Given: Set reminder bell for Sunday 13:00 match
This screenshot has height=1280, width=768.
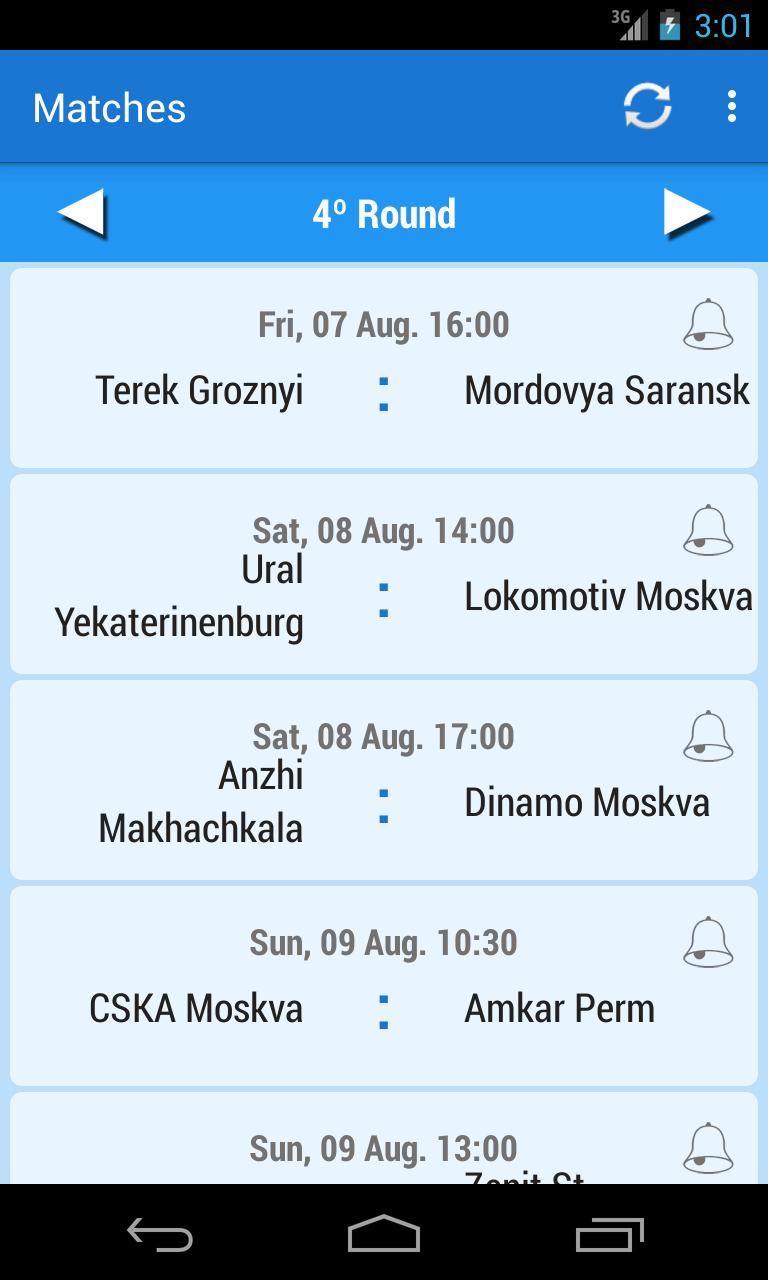Looking at the screenshot, I should (708, 1148).
